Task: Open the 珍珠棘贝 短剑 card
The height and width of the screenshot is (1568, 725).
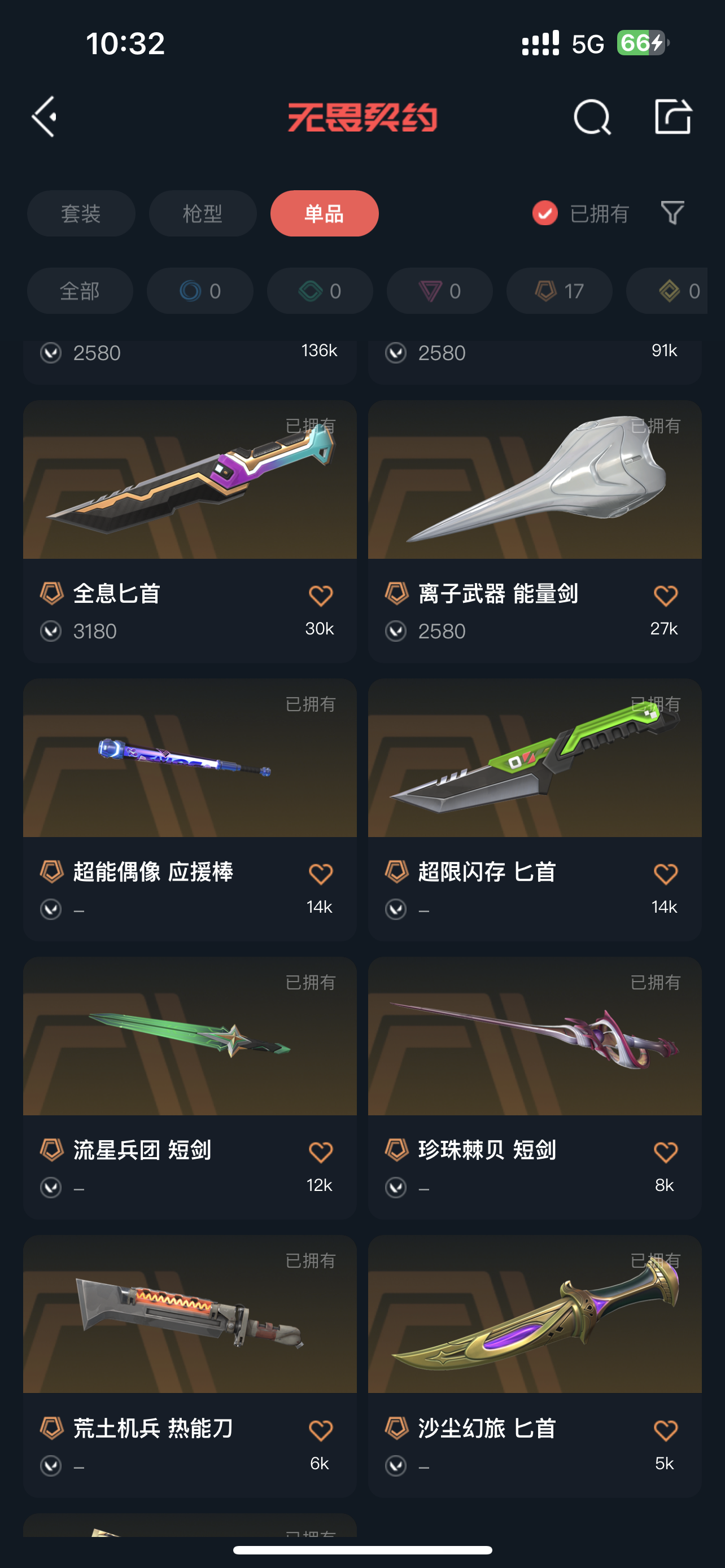Action: [535, 1037]
